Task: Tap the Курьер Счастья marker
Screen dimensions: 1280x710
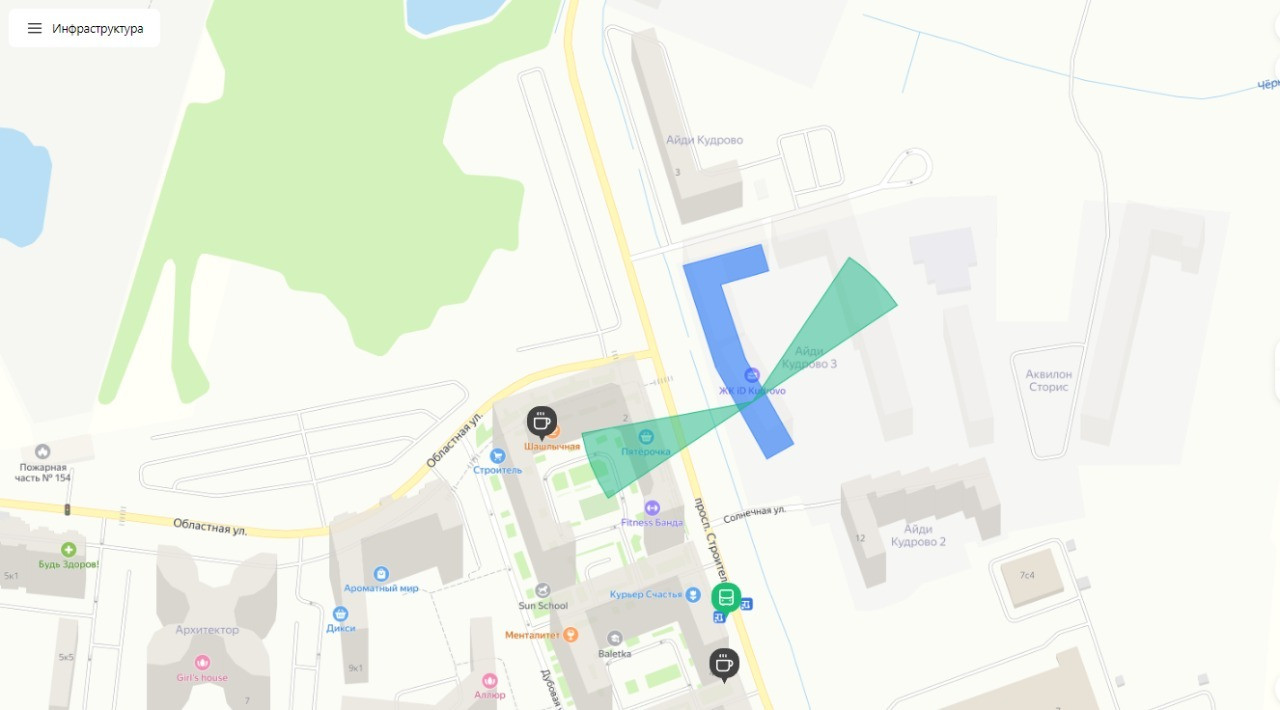Action: [692, 595]
